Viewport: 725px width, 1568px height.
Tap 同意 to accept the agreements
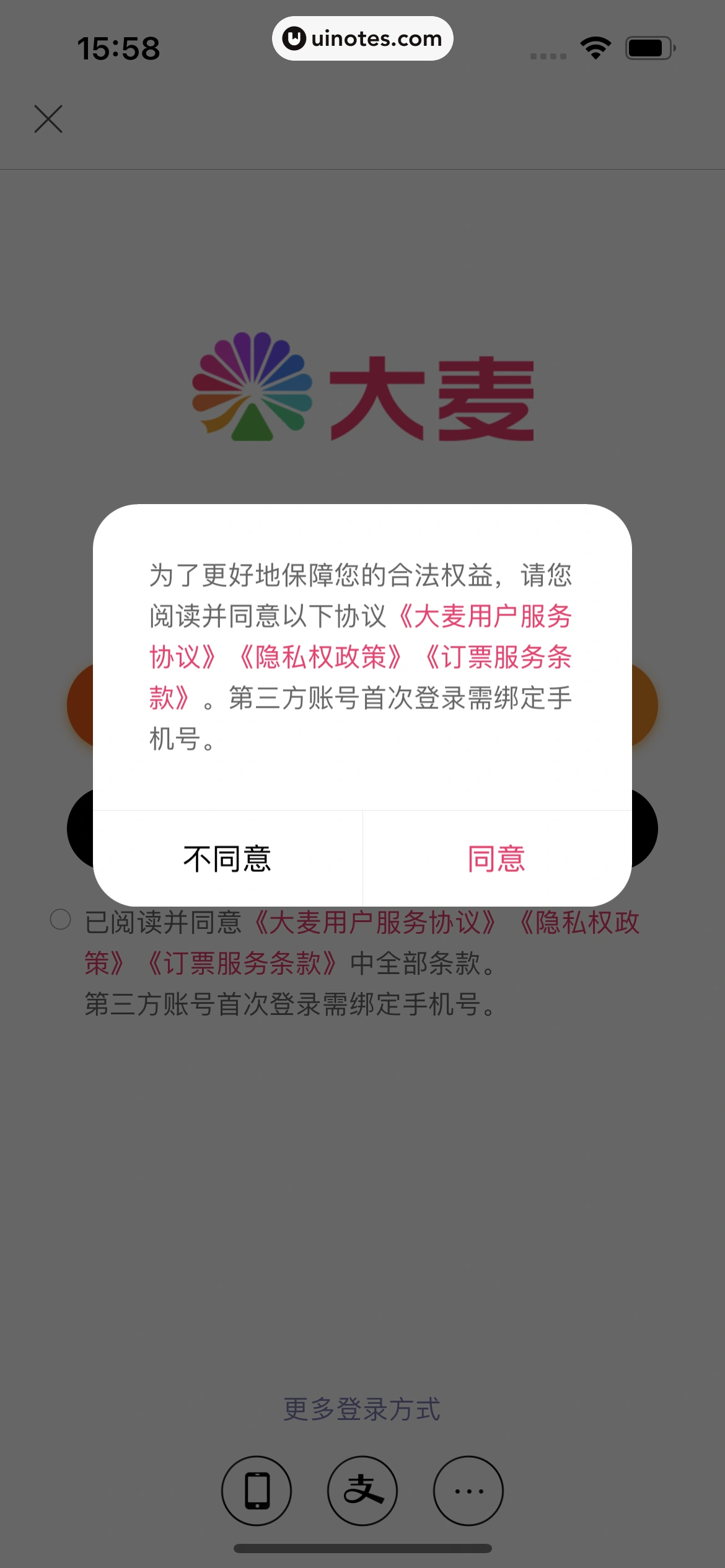[496, 859]
